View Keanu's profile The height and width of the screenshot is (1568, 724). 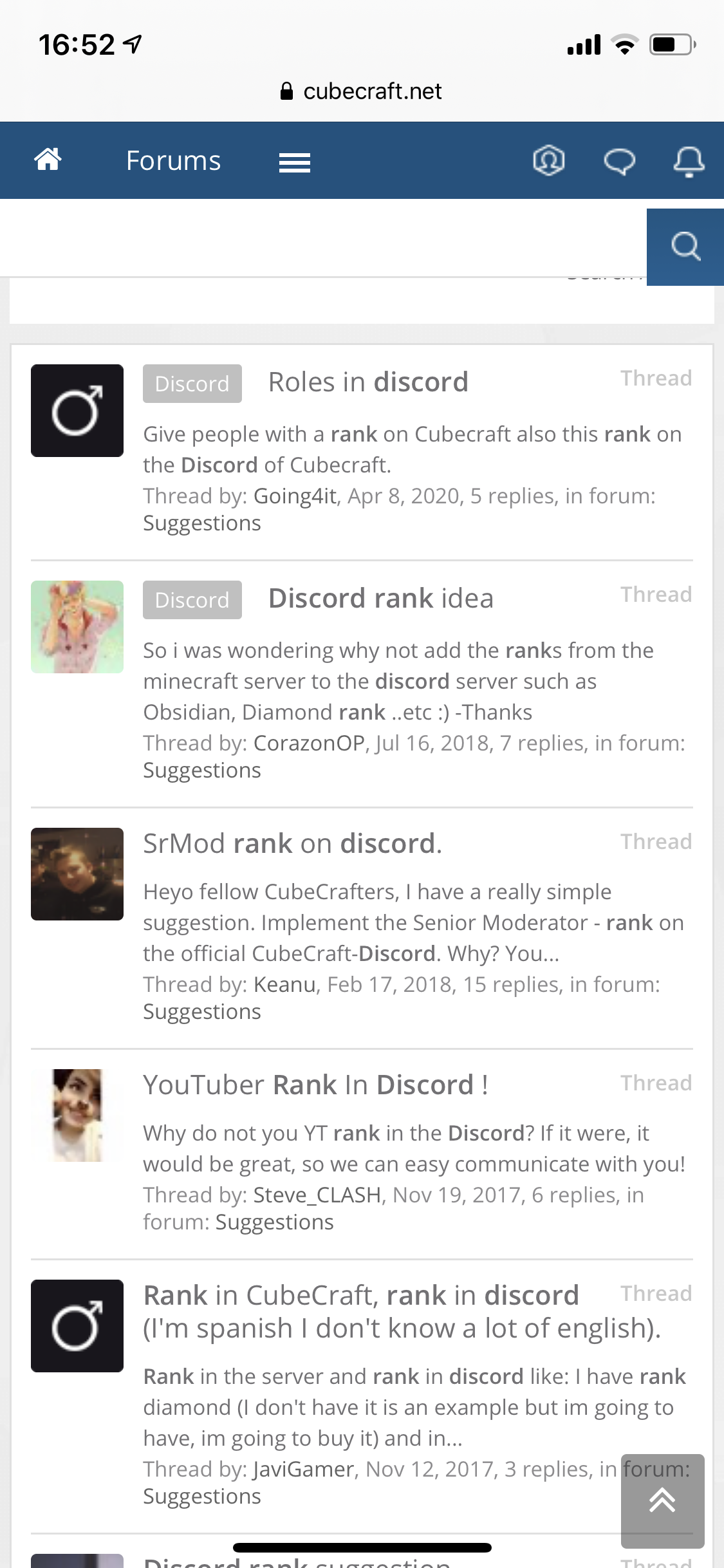pos(284,985)
